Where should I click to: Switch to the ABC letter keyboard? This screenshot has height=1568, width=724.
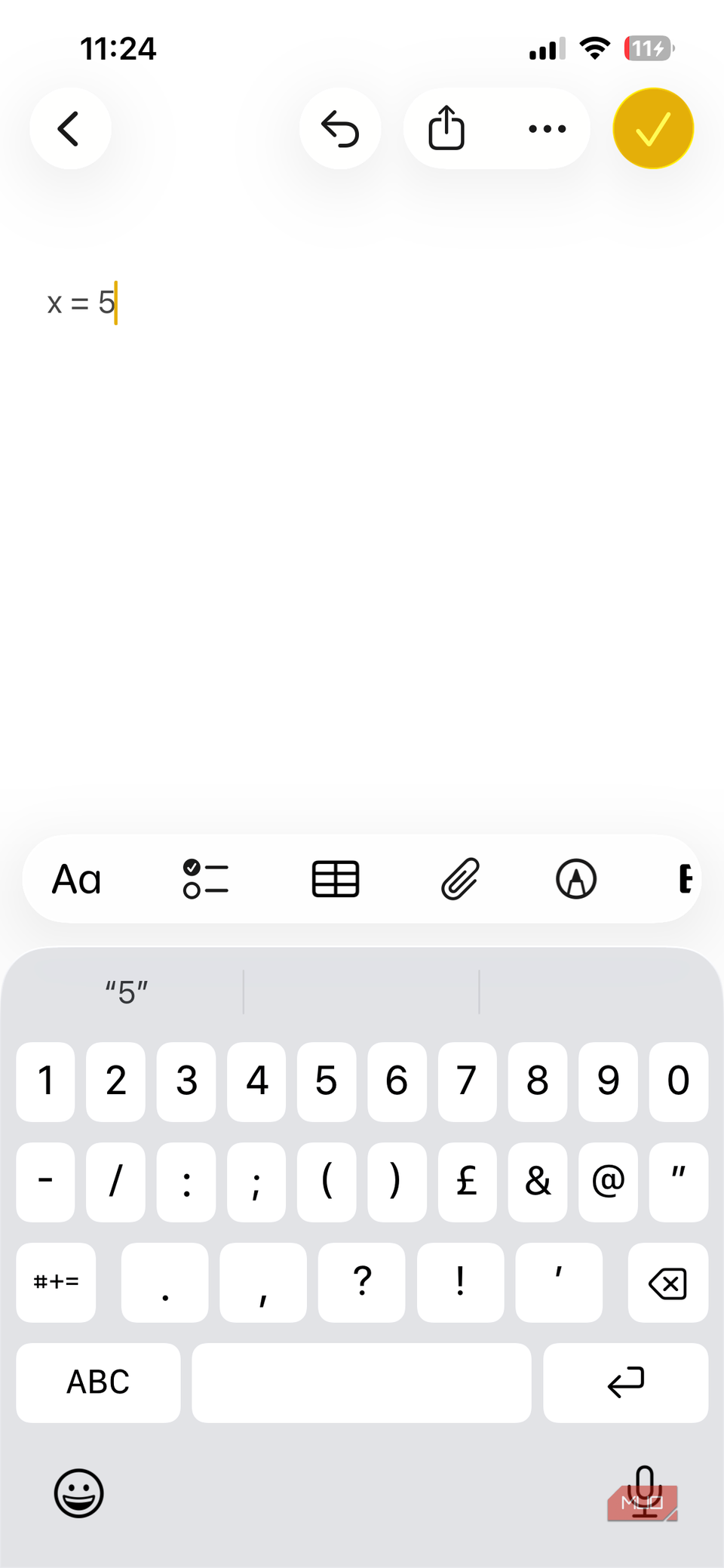pyautogui.click(x=97, y=1383)
